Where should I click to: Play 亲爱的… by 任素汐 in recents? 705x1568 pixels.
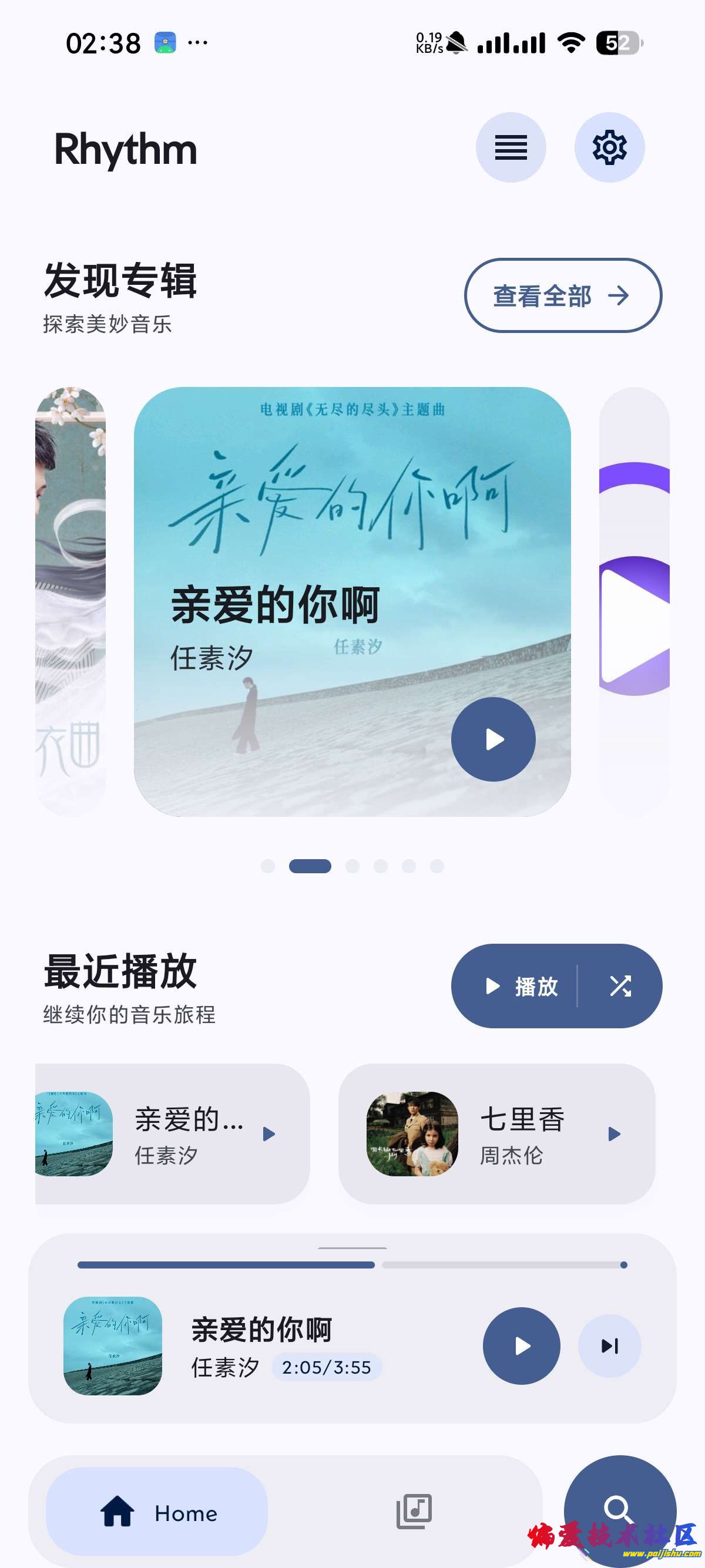[268, 1134]
